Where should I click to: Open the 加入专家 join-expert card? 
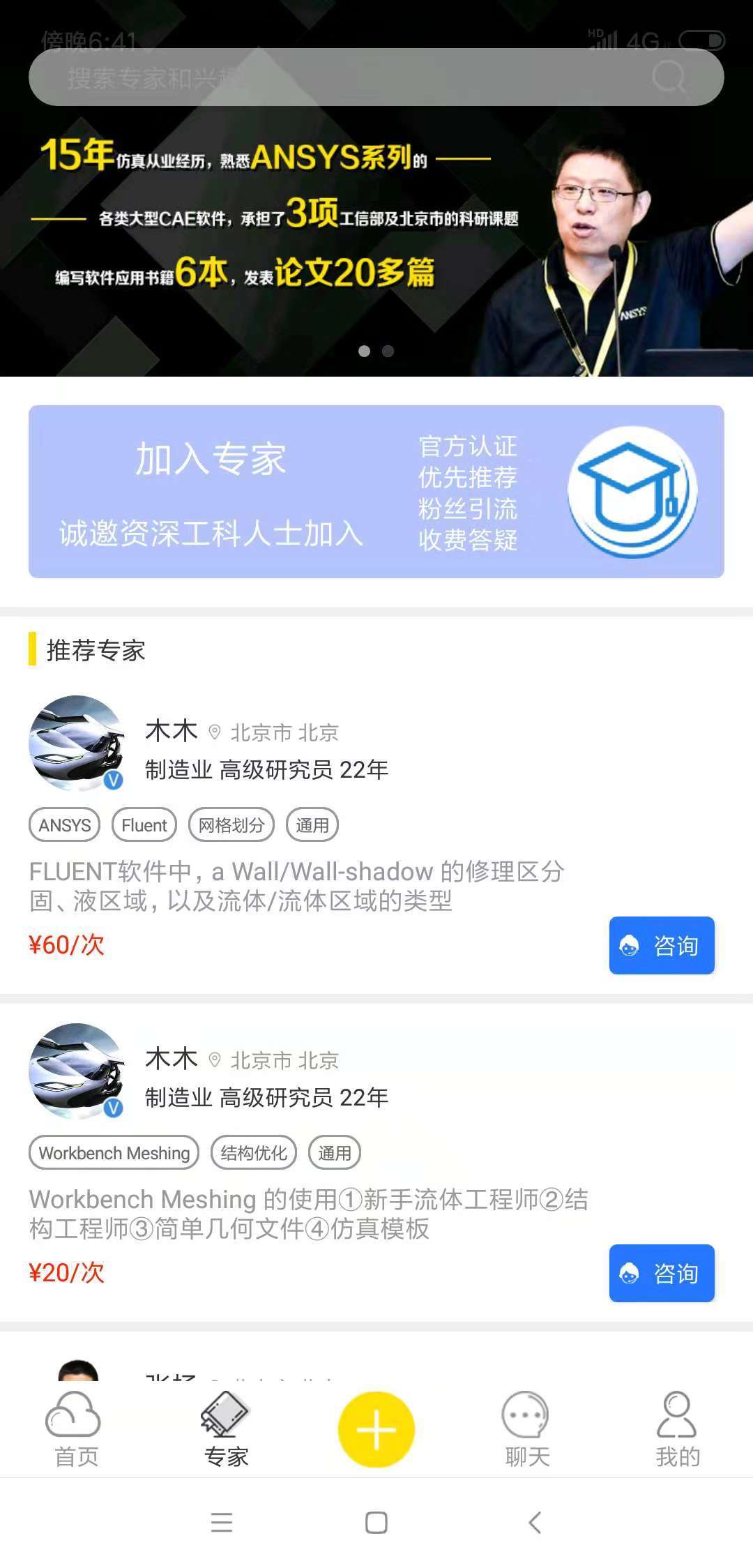376,491
